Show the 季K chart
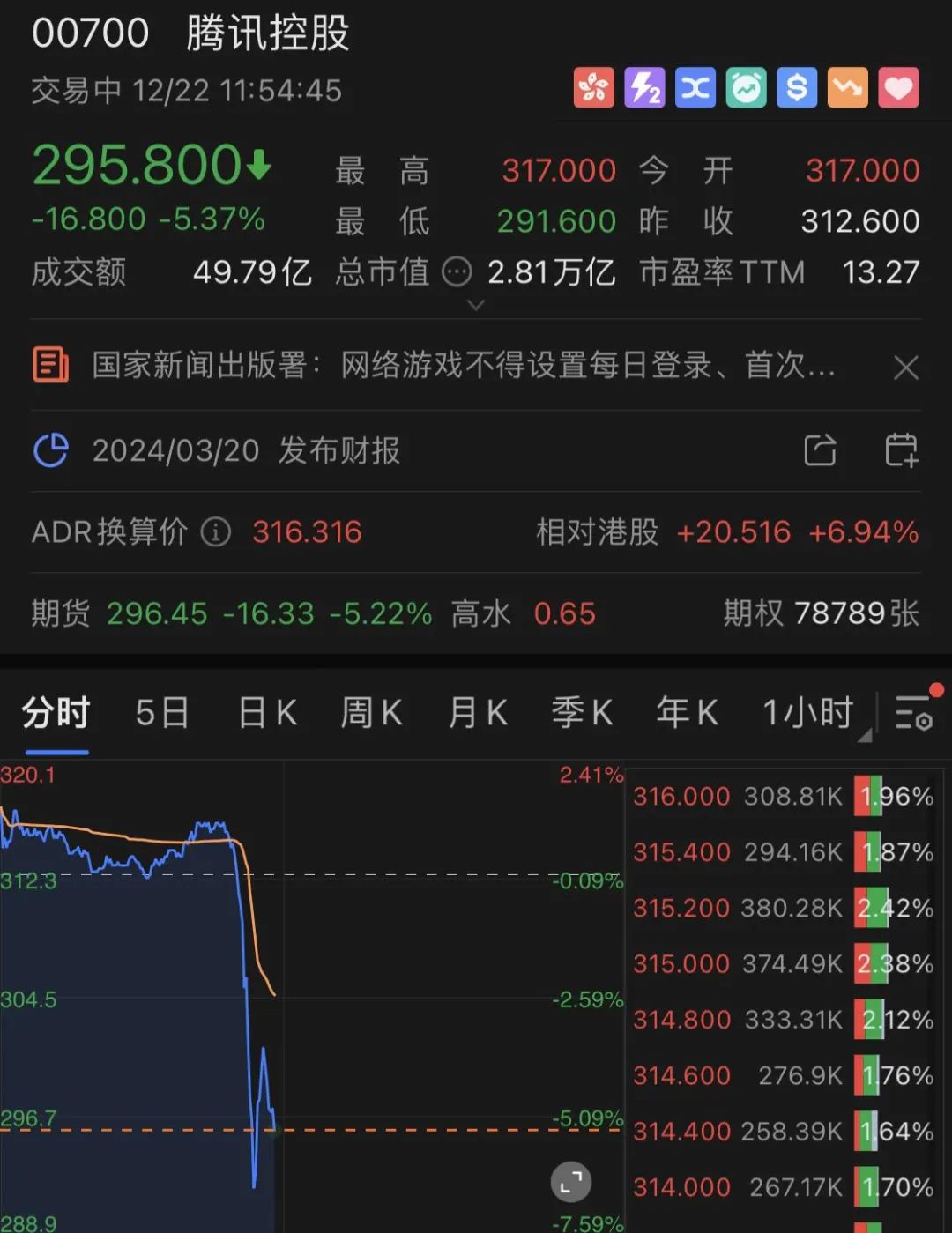The image size is (952, 1233). click(582, 712)
